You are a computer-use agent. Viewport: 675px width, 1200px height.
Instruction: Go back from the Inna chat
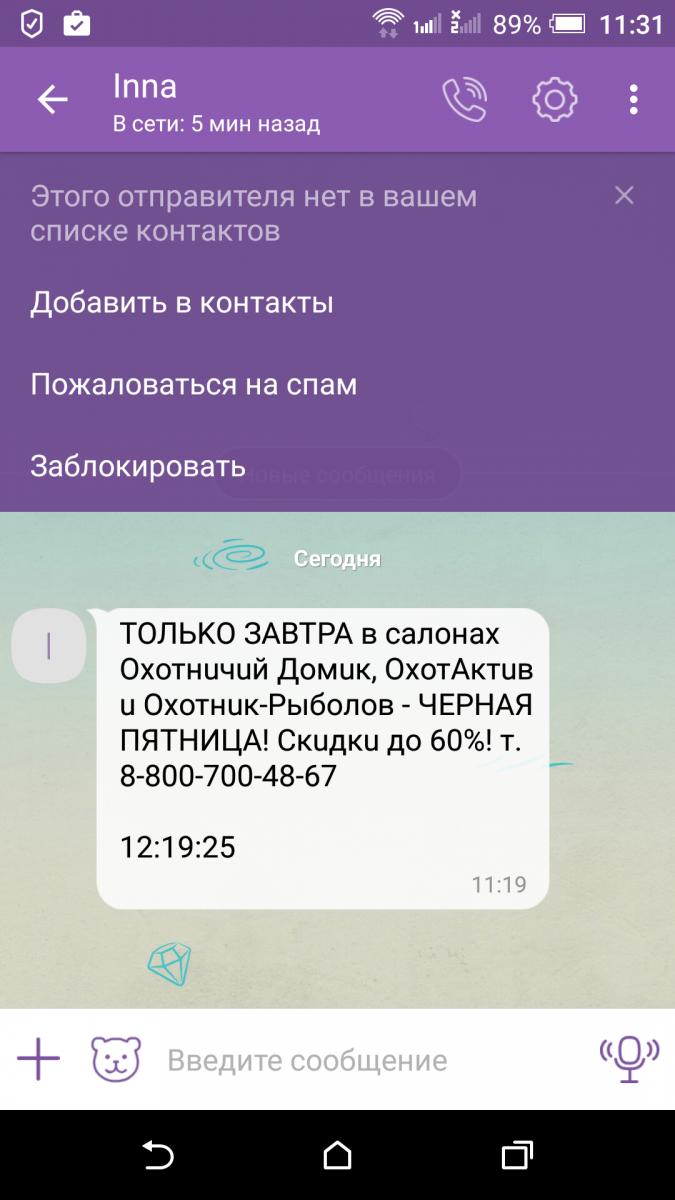pyautogui.click(x=52, y=99)
